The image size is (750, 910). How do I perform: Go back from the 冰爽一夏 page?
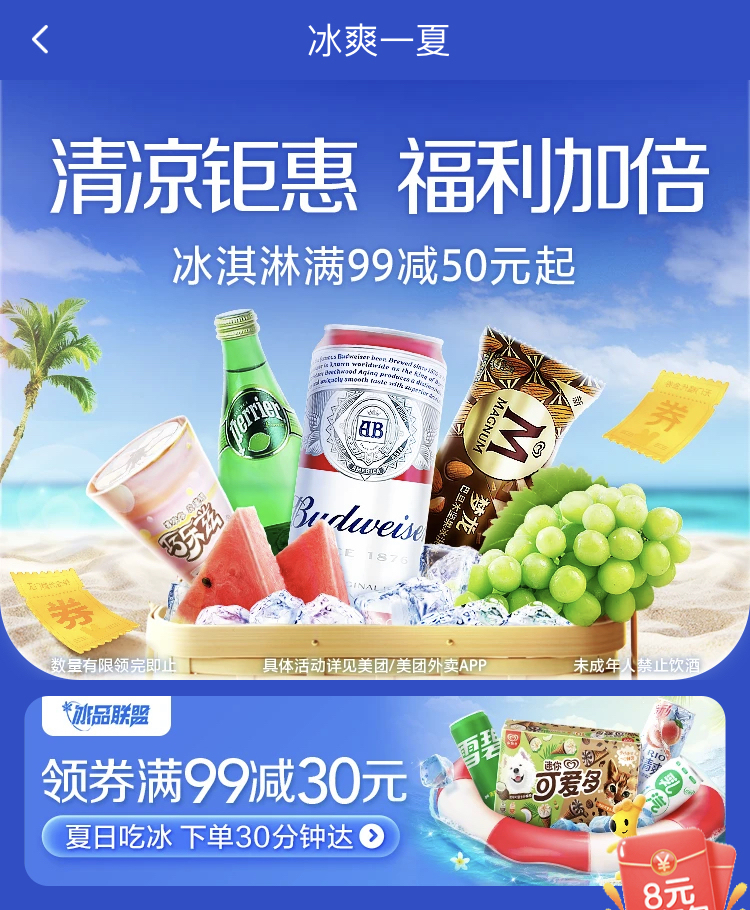(40, 40)
